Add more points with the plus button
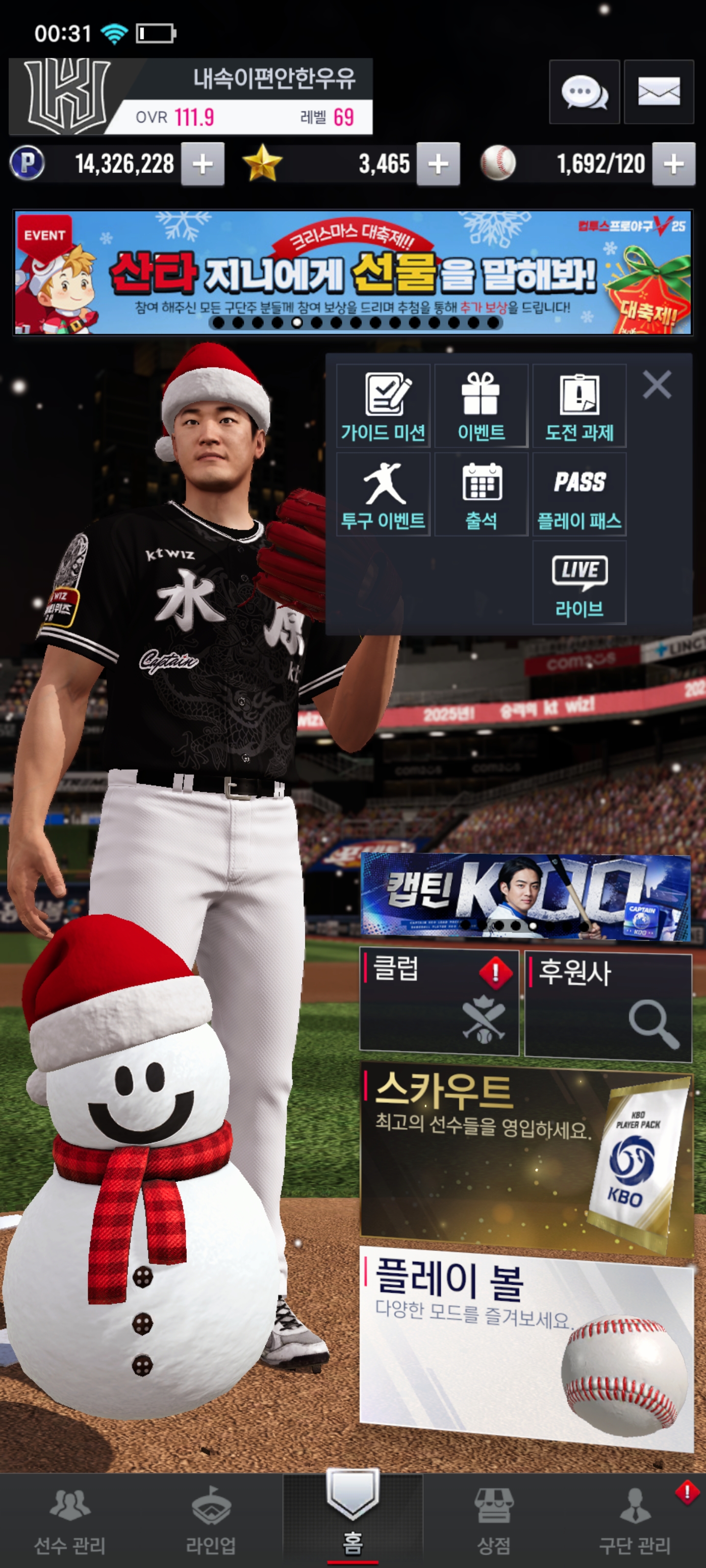Viewport: 706px width, 1568px height. 202,164
